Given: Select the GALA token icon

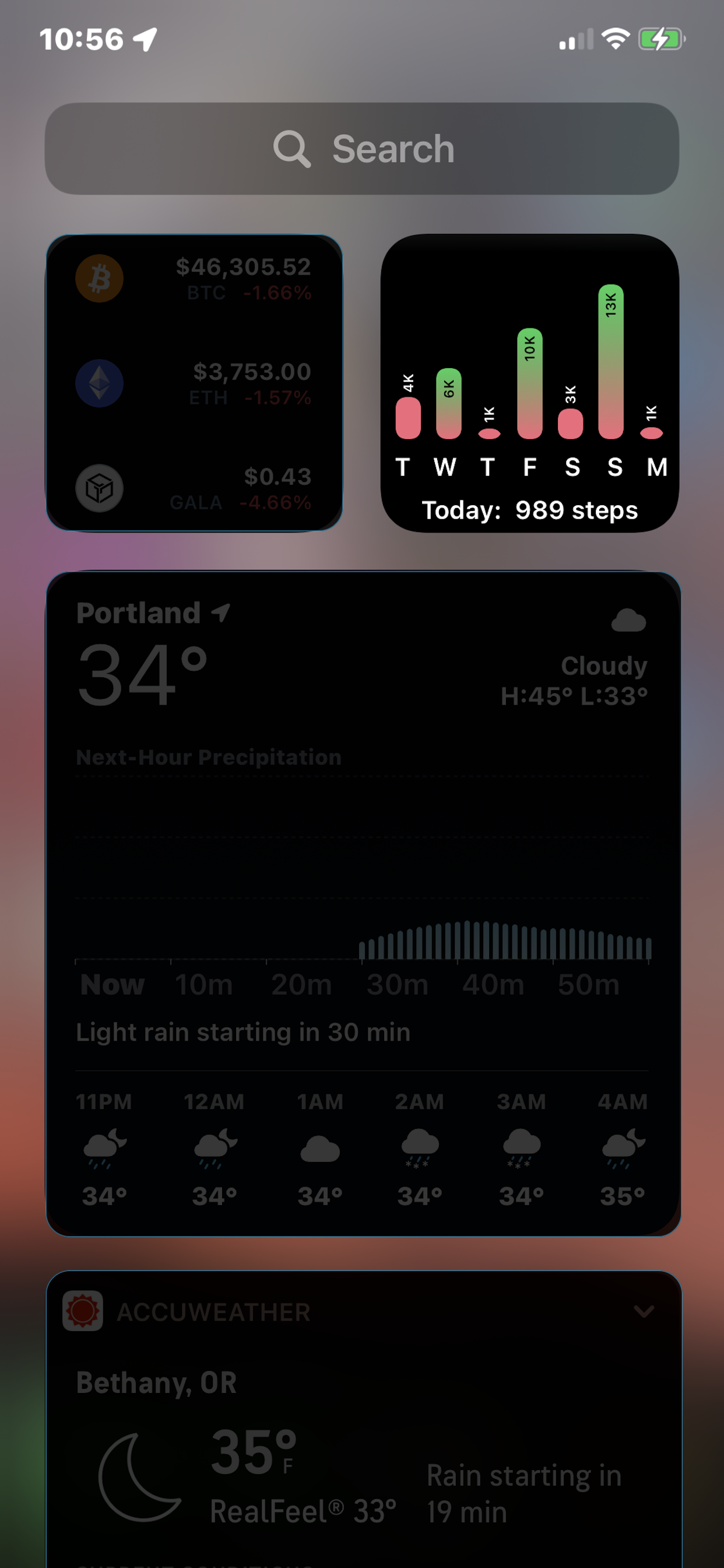Looking at the screenshot, I should [100, 488].
